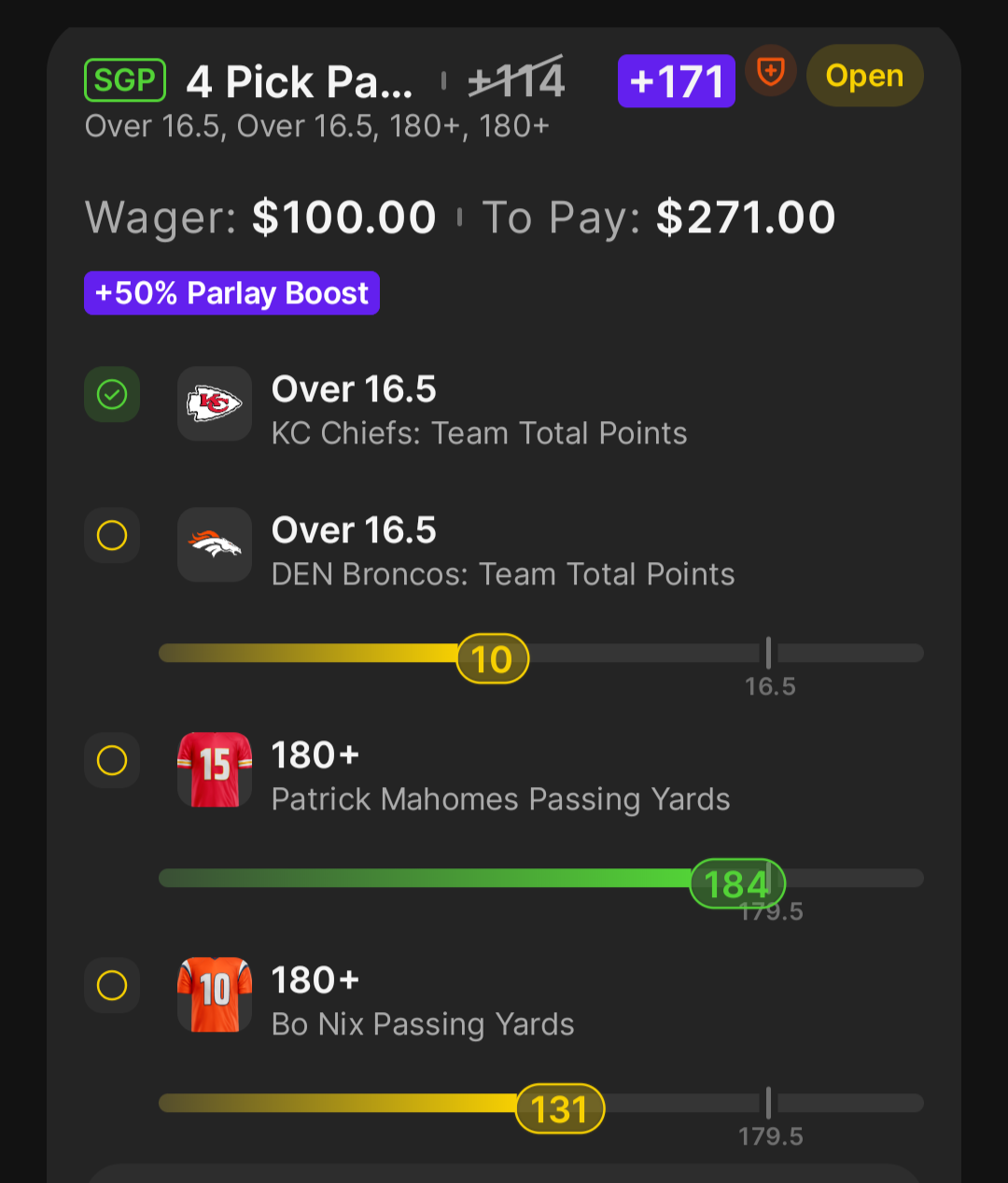
Task: Open the Patrick Mahomes Passing Yards leg
Action: pos(504,776)
